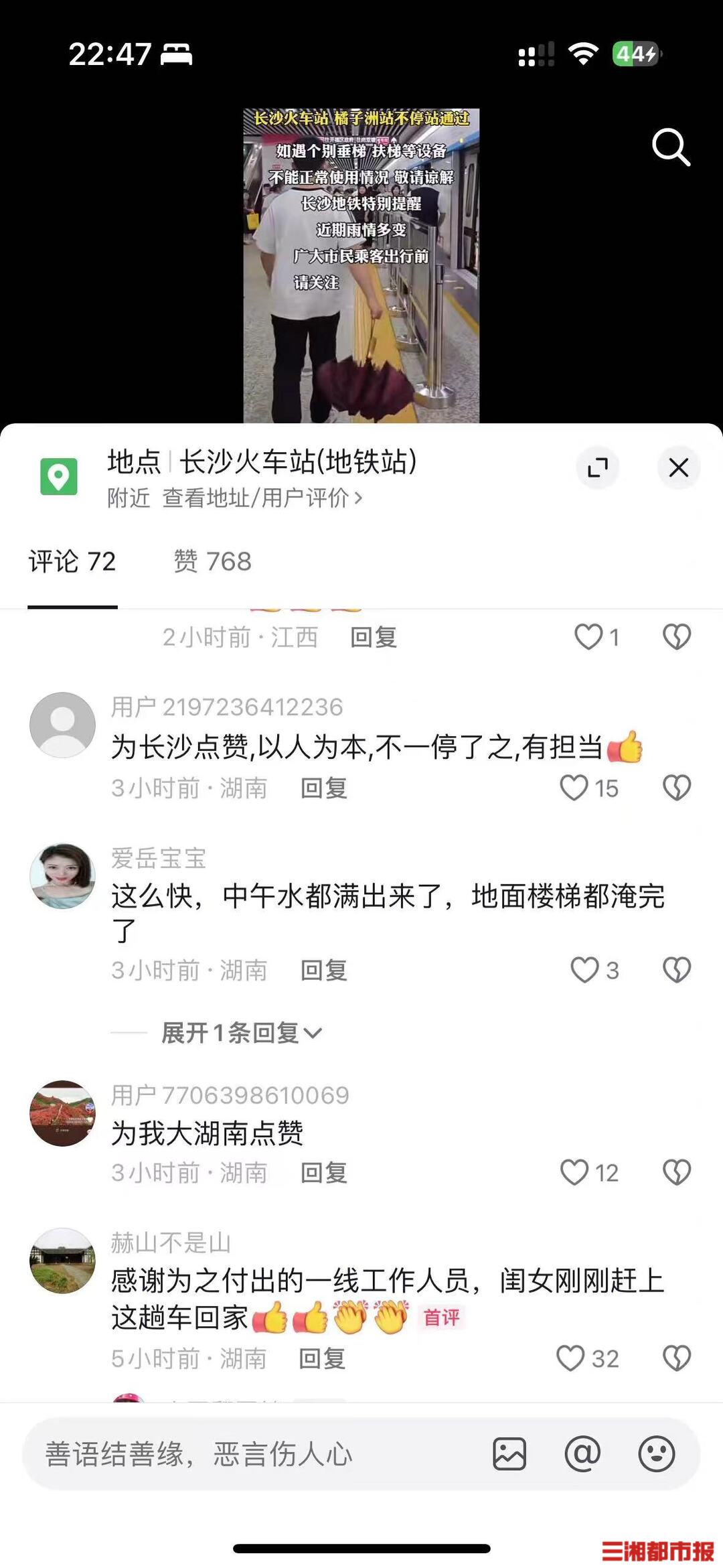Viewport: 723px width, 1568px height.
Task: Like the 为我大湖南点赞 comment
Action: [x=574, y=1172]
